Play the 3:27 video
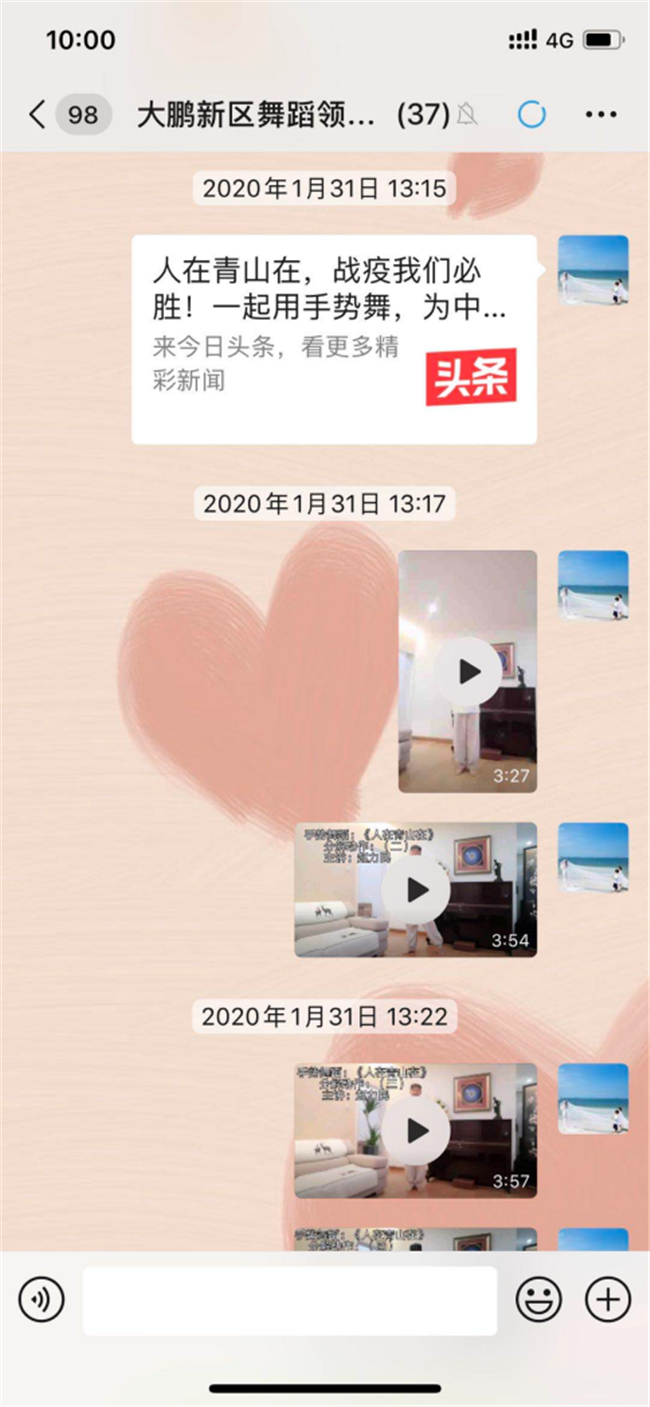The height and width of the screenshot is (1407, 650). tap(468, 672)
